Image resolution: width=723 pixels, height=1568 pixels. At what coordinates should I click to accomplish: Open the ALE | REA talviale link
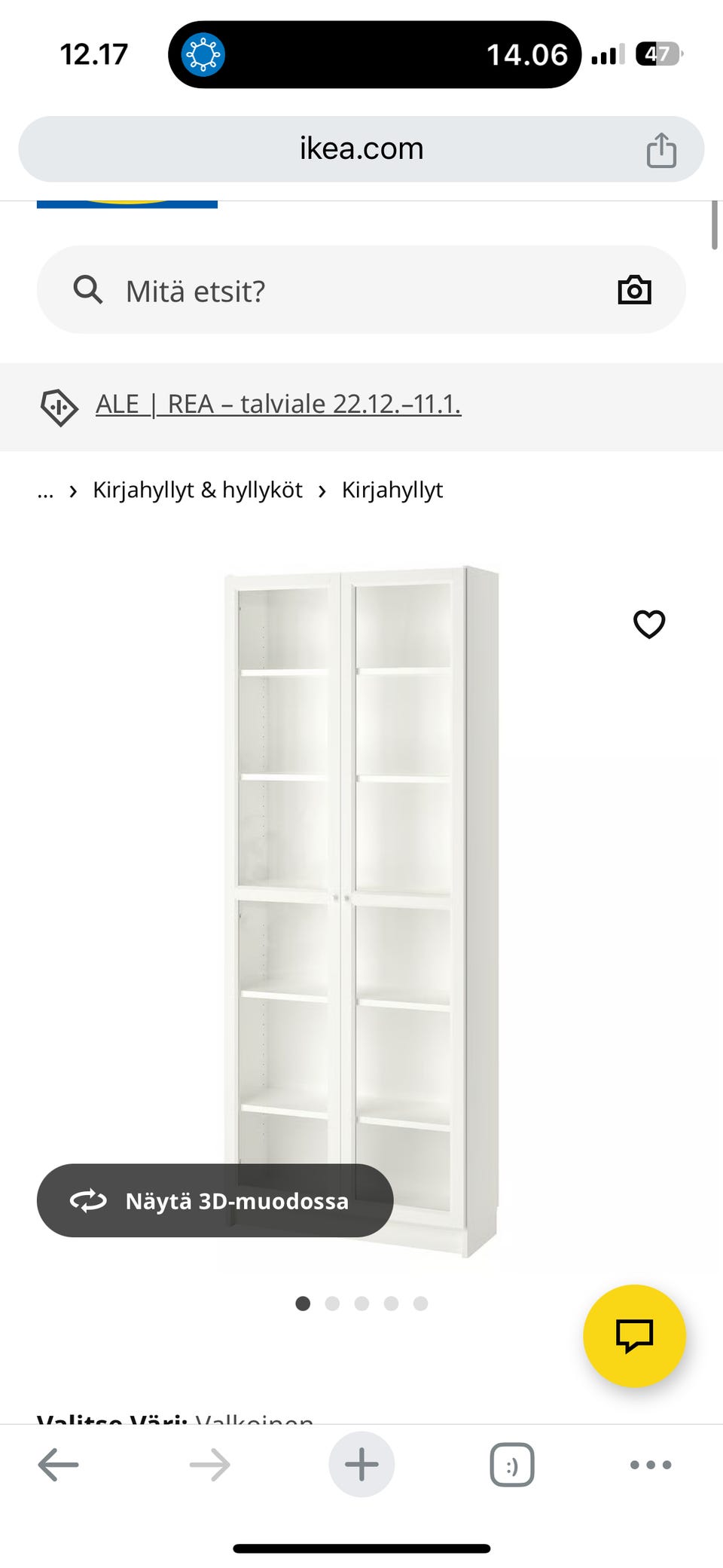(x=278, y=404)
